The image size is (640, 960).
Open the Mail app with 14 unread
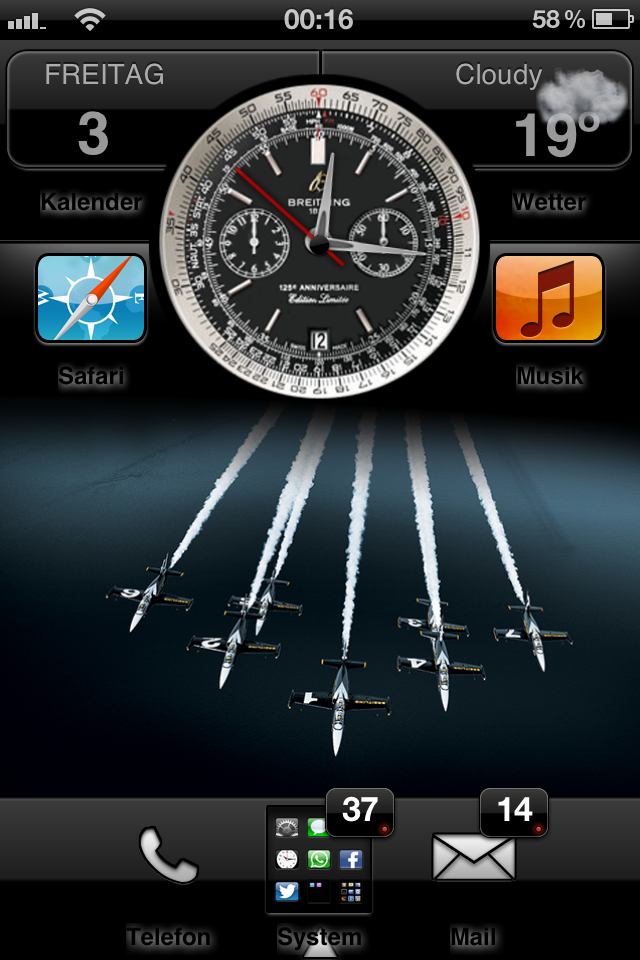pos(473,857)
